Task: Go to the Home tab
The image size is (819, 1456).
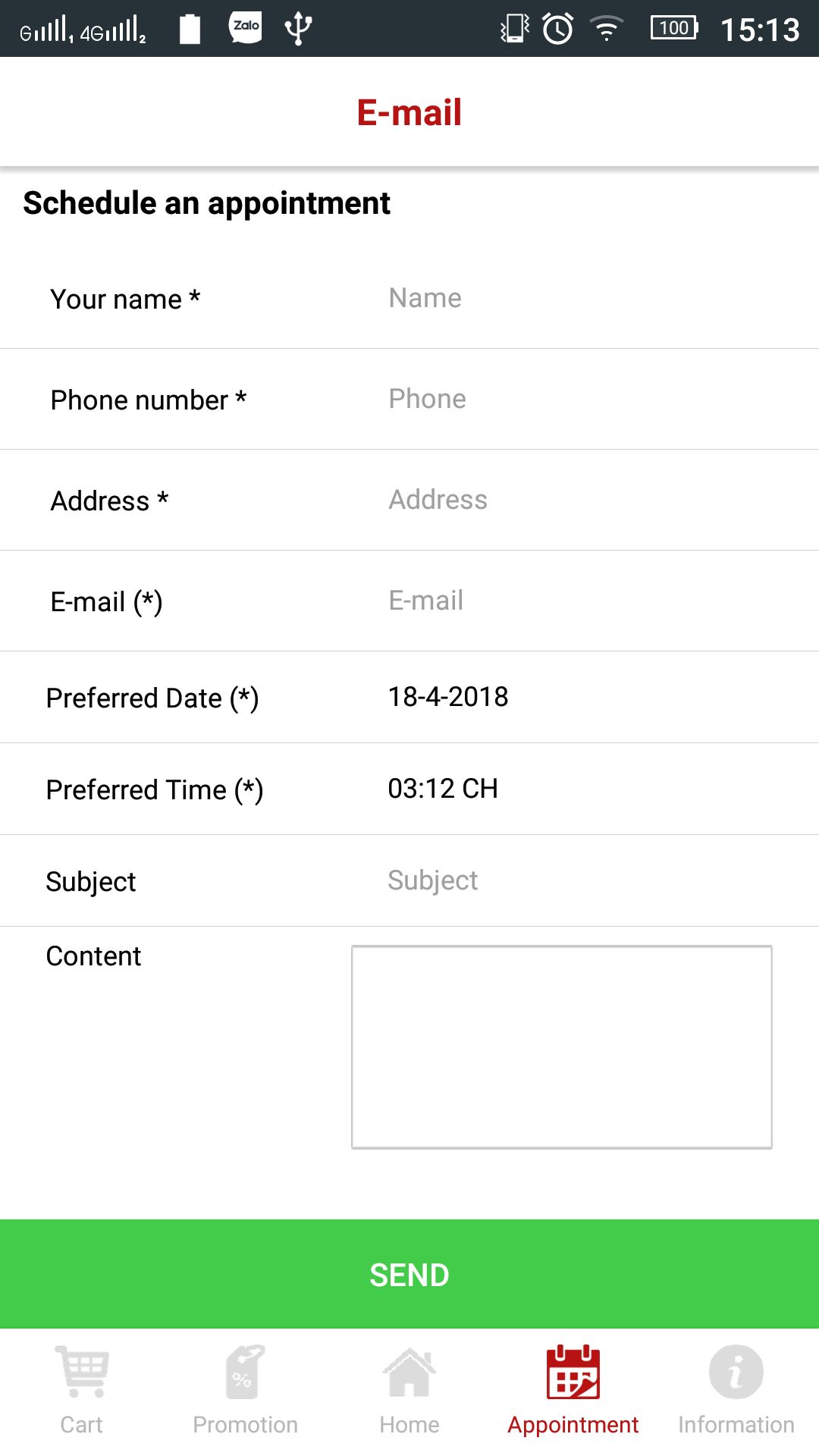Action: coord(409,1392)
